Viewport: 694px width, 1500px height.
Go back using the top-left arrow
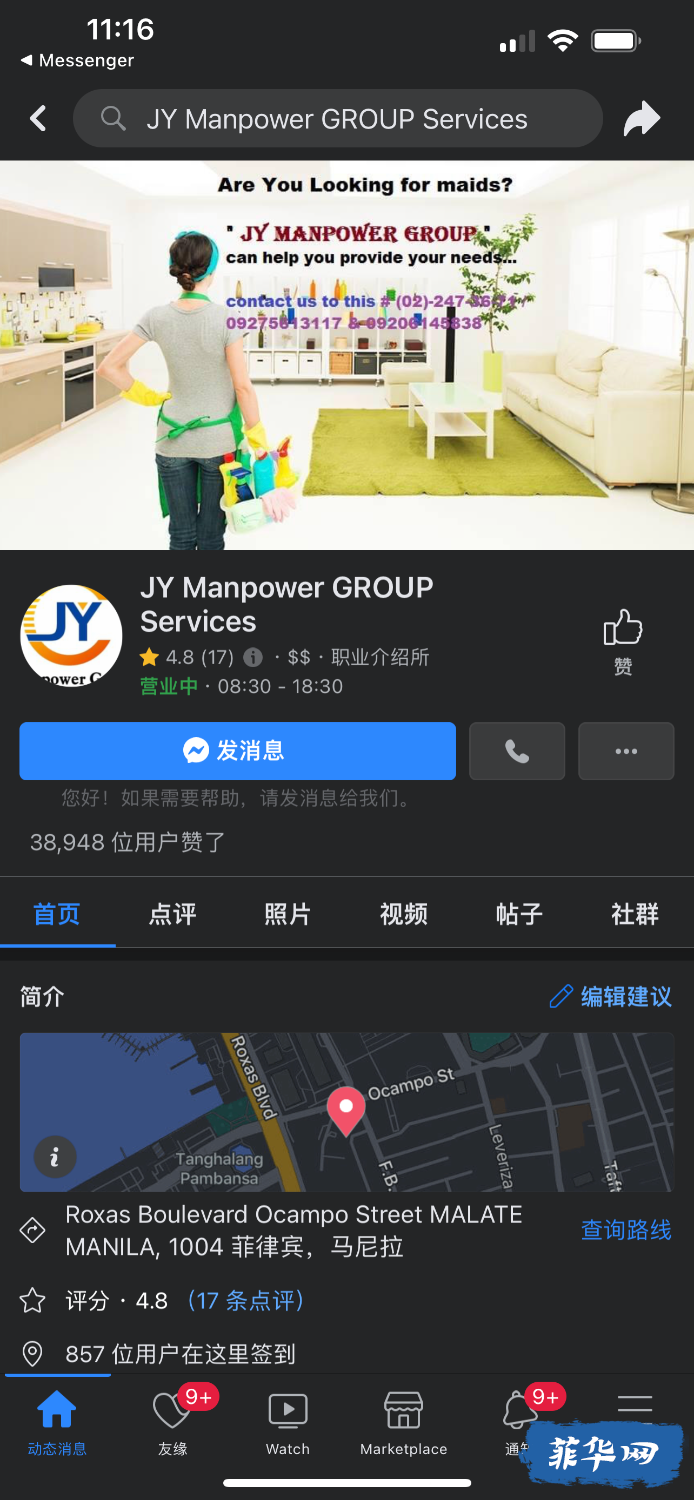click(38, 120)
